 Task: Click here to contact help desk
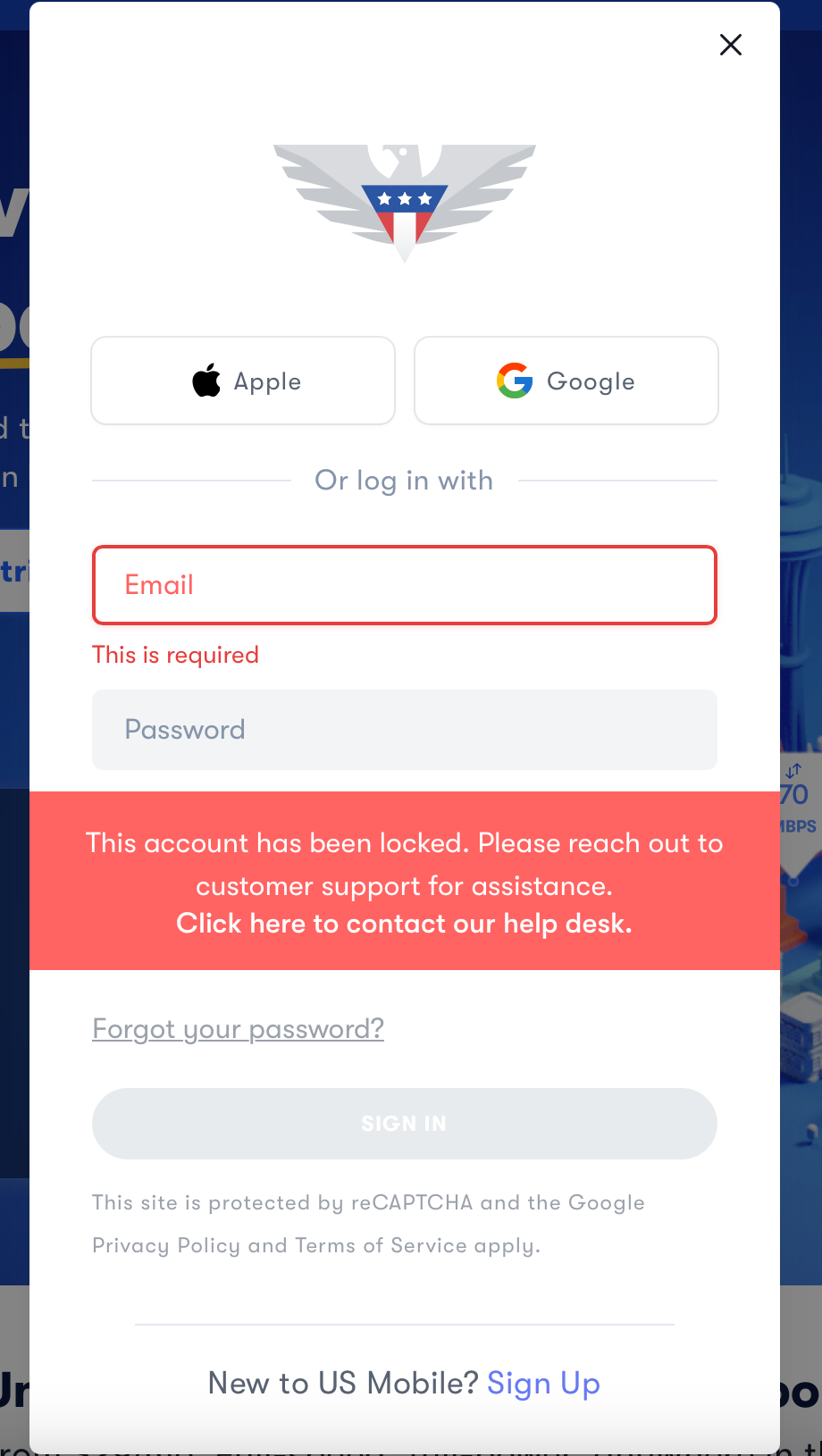pyautogui.click(x=404, y=924)
